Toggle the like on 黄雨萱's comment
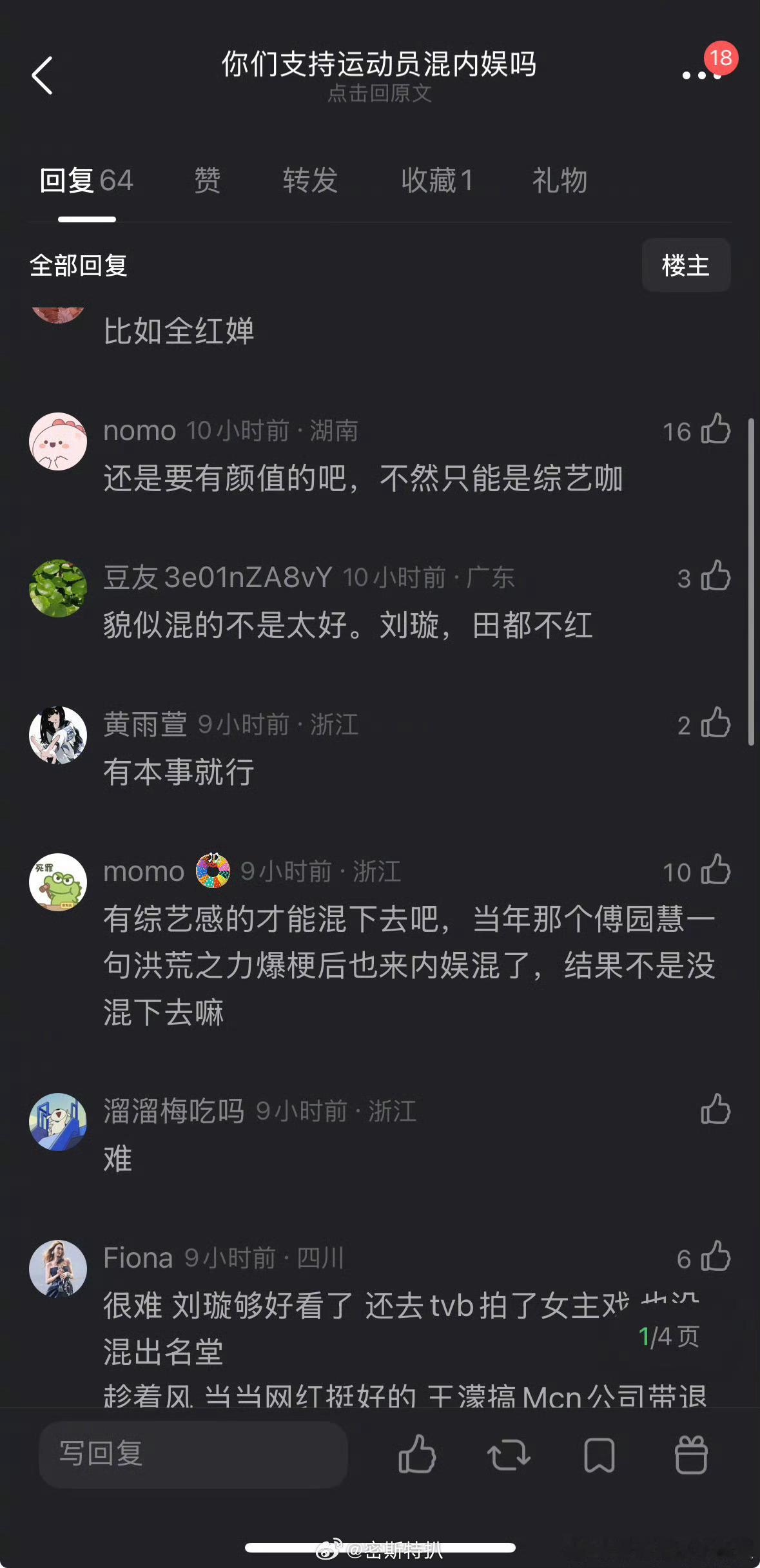Image resolution: width=760 pixels, height=1568 pixels. click(x=714, y=724)
